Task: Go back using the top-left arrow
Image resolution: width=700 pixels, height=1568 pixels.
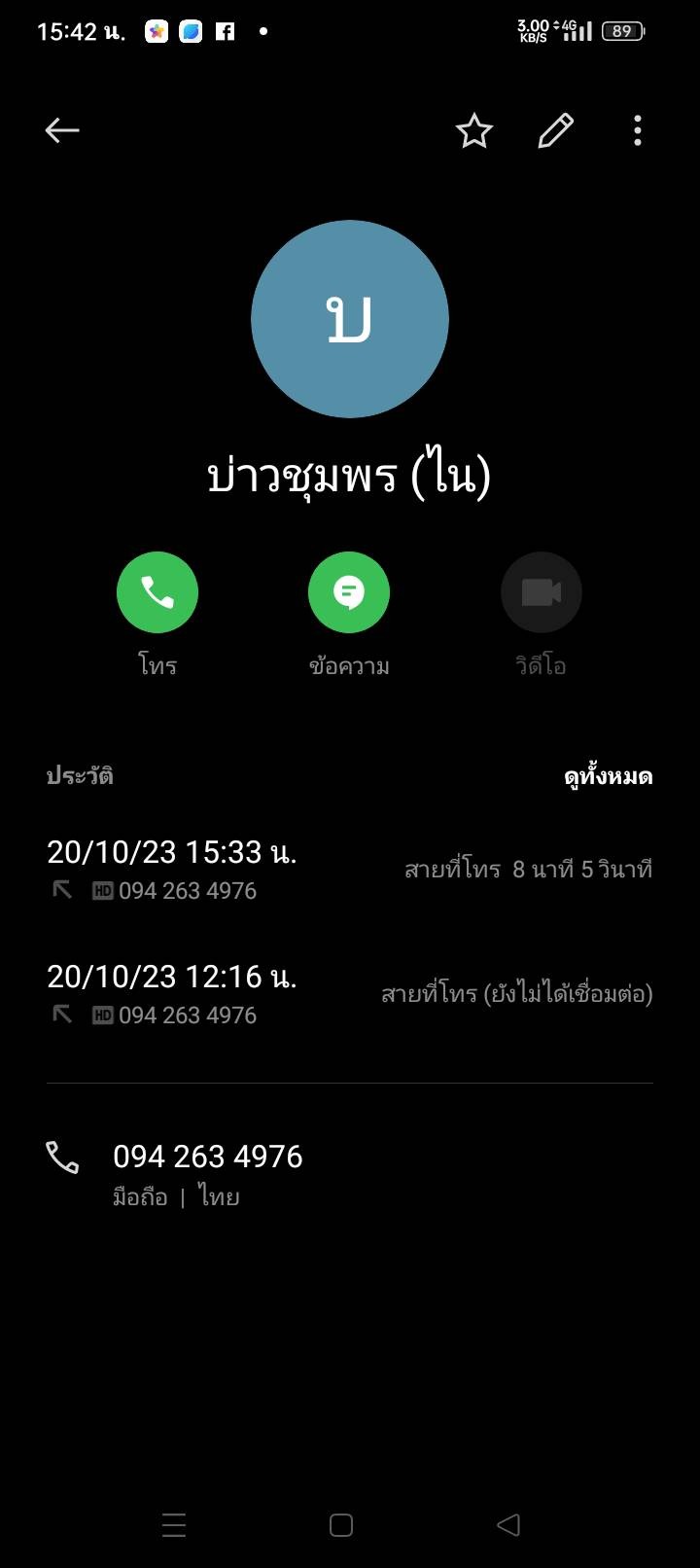Action: (62, 130)
